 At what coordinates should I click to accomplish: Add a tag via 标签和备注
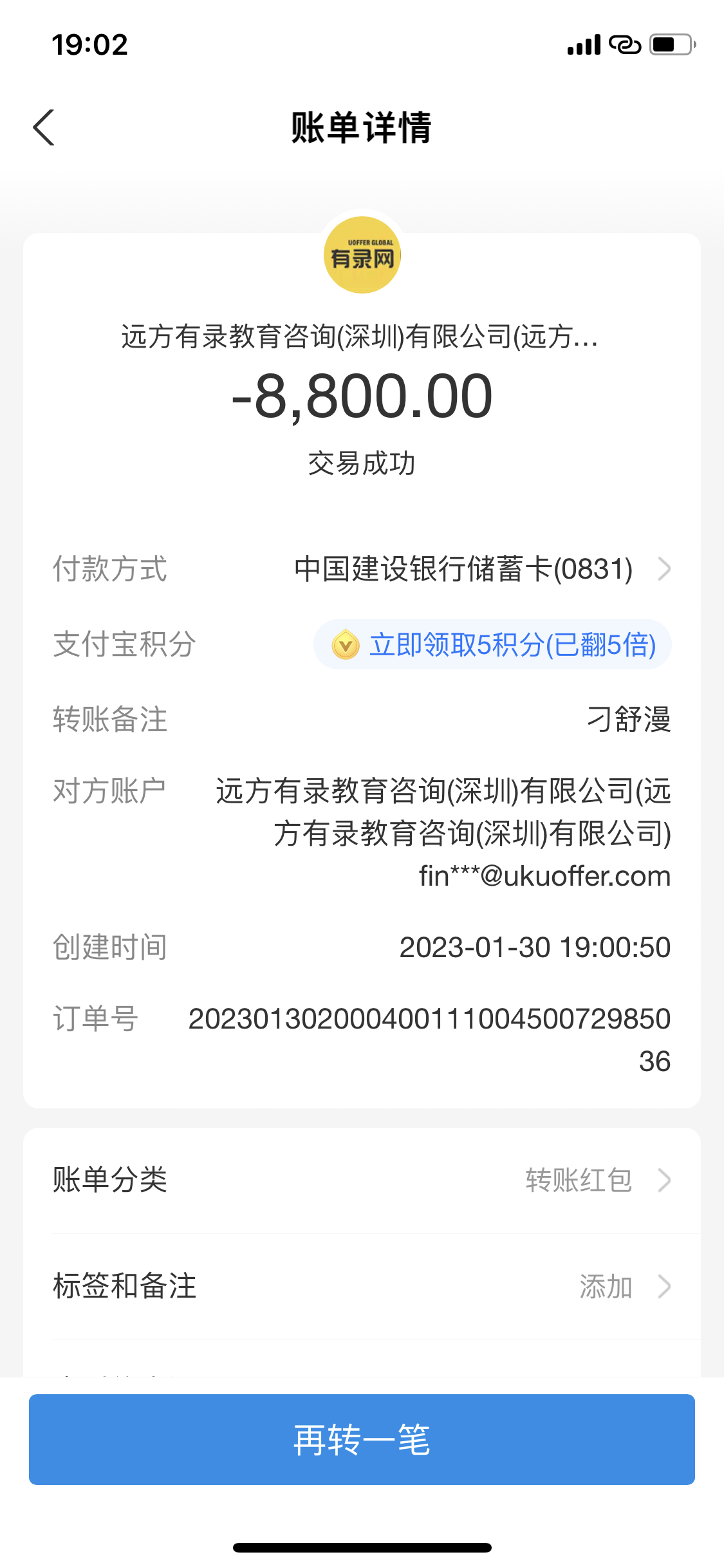(362, 1287)
